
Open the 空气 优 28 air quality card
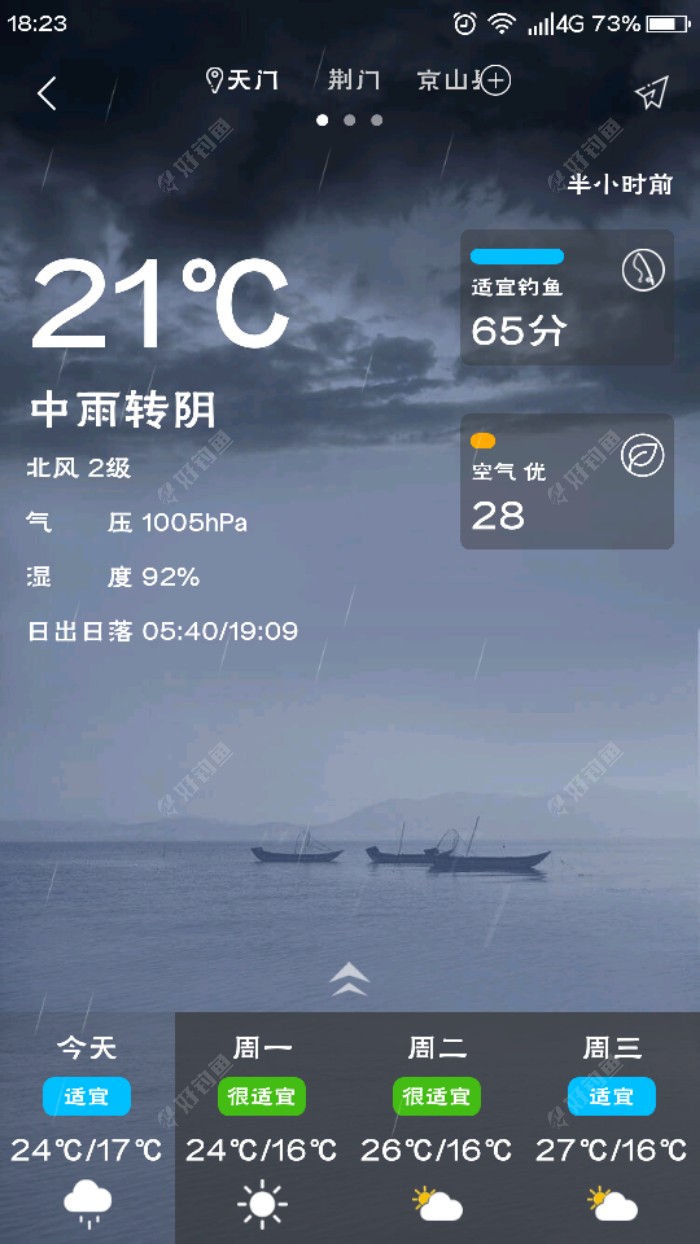566,482
